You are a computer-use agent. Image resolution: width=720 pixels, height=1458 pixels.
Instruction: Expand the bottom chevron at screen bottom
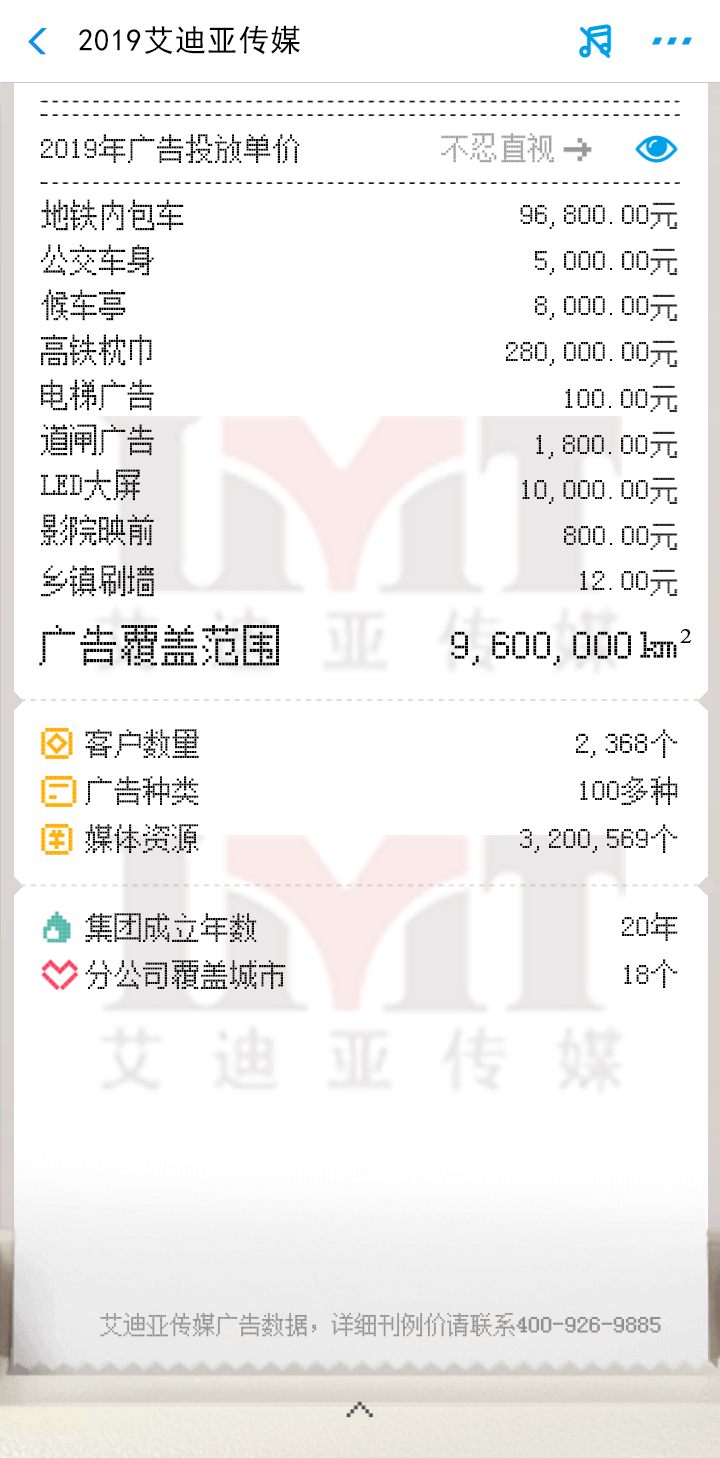(x=359, y=1410)
